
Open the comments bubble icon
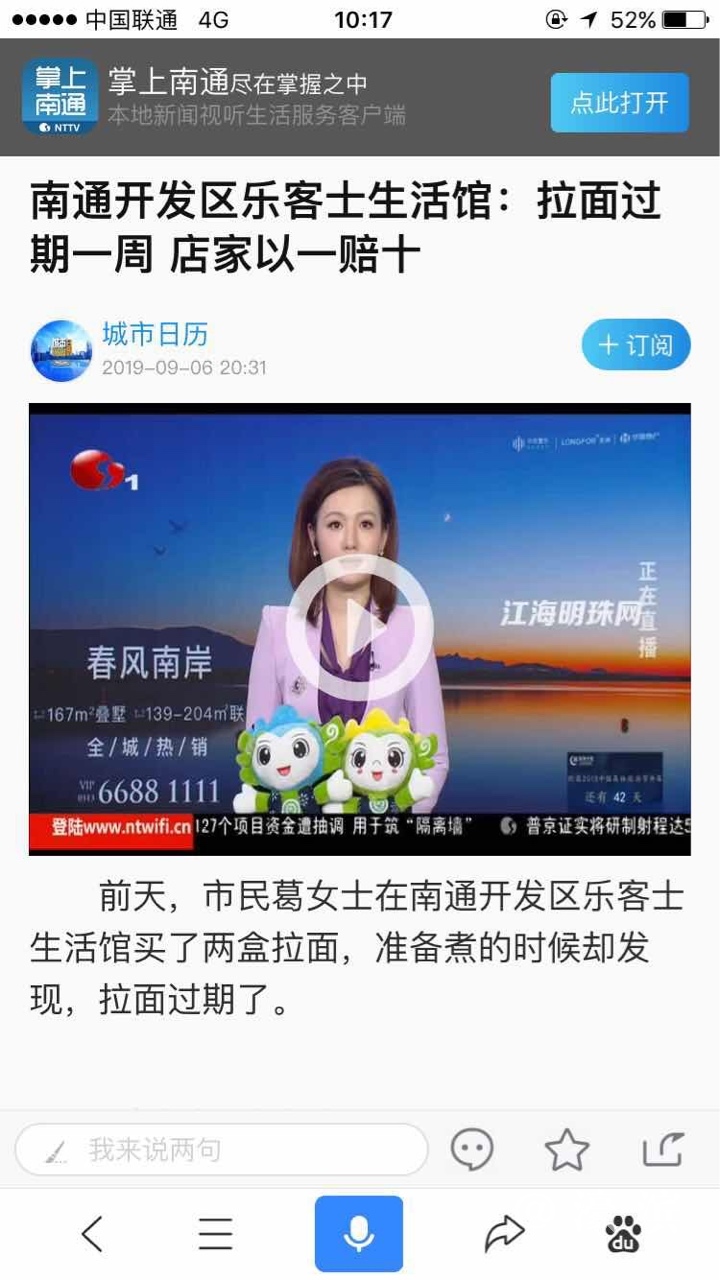pos(472,1150)
